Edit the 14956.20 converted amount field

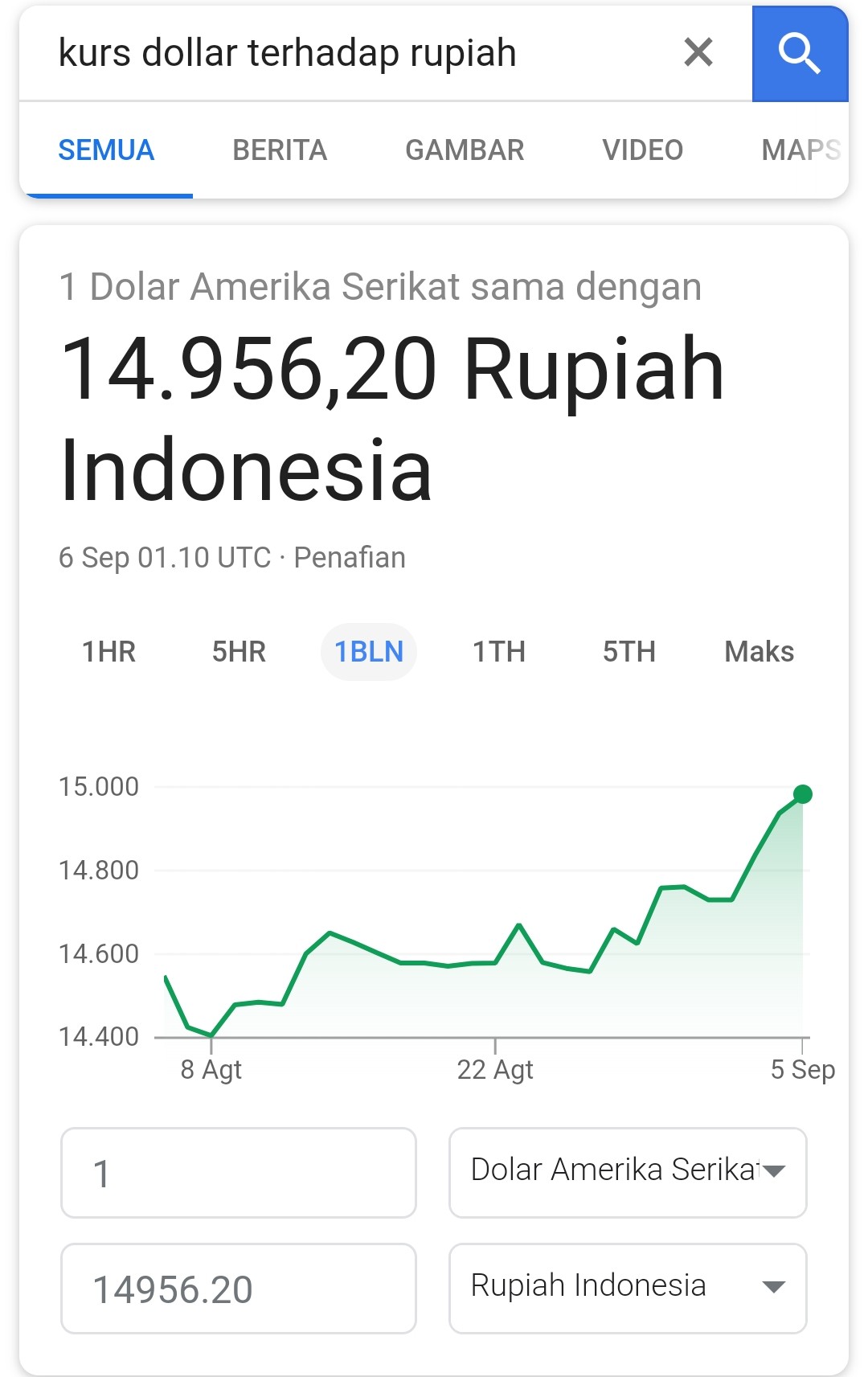click(238, 1289)
